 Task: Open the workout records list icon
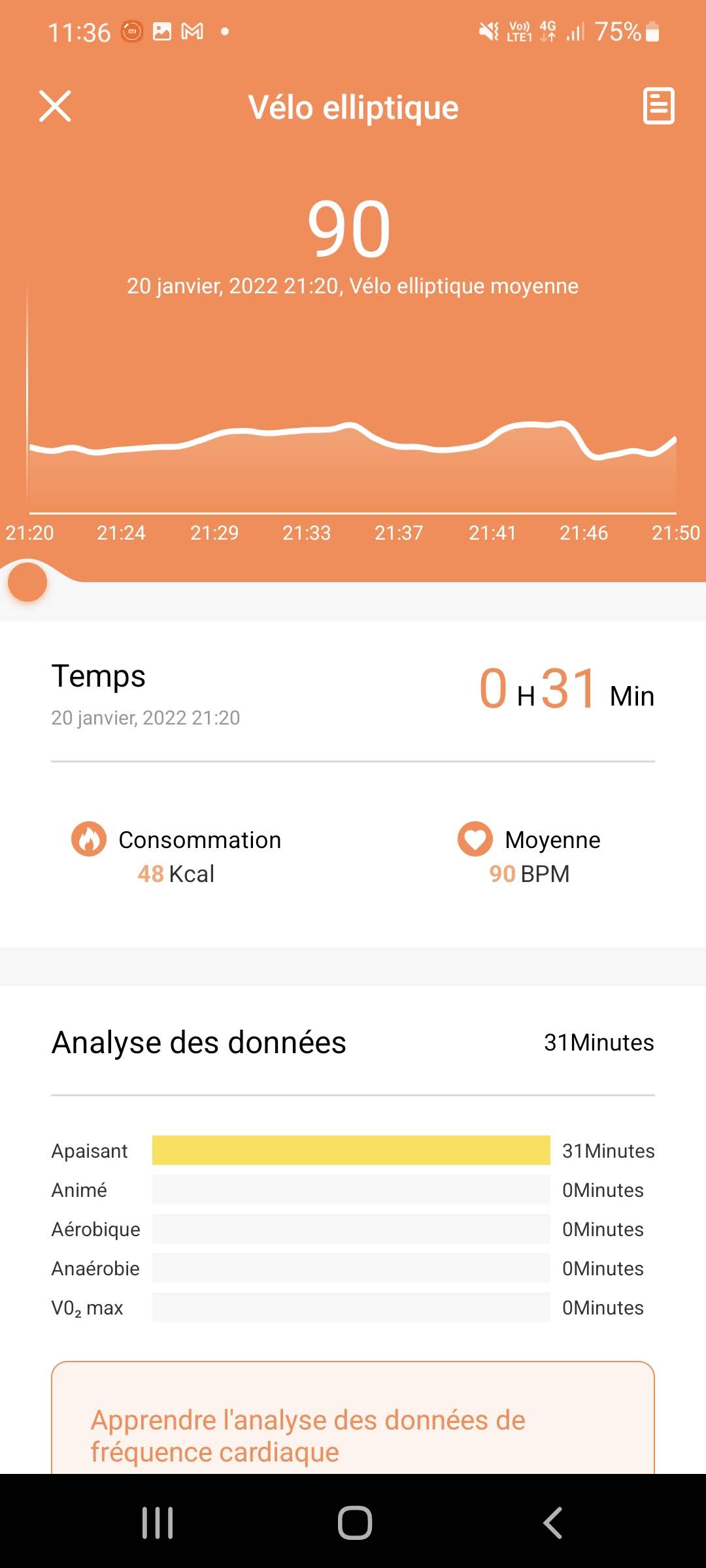click(658, 106)
